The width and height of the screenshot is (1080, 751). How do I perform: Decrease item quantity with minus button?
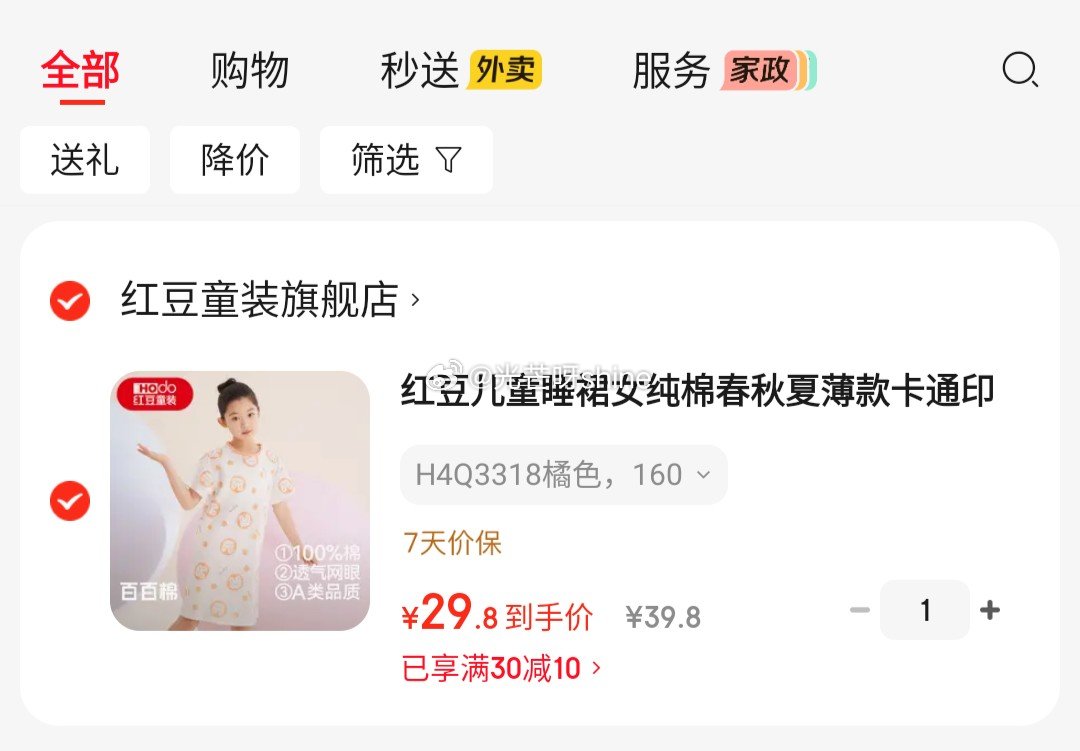point(860,610)
